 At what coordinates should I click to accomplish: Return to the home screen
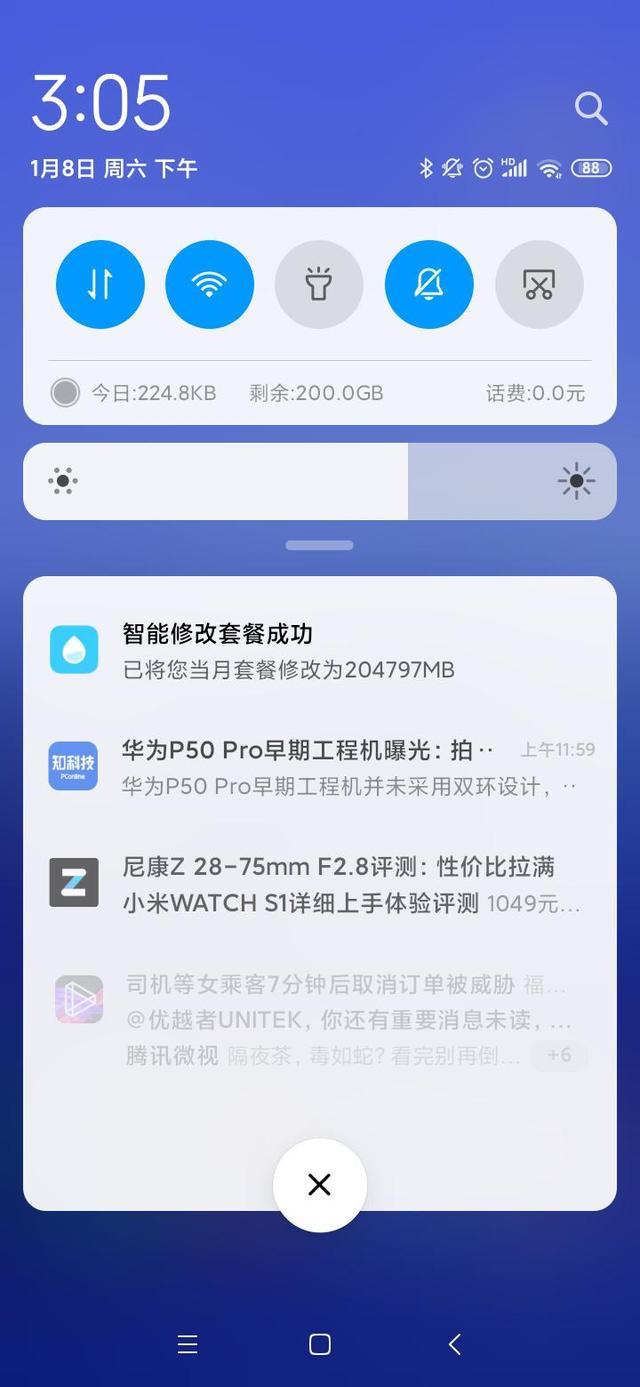(x=320, y=1344)
